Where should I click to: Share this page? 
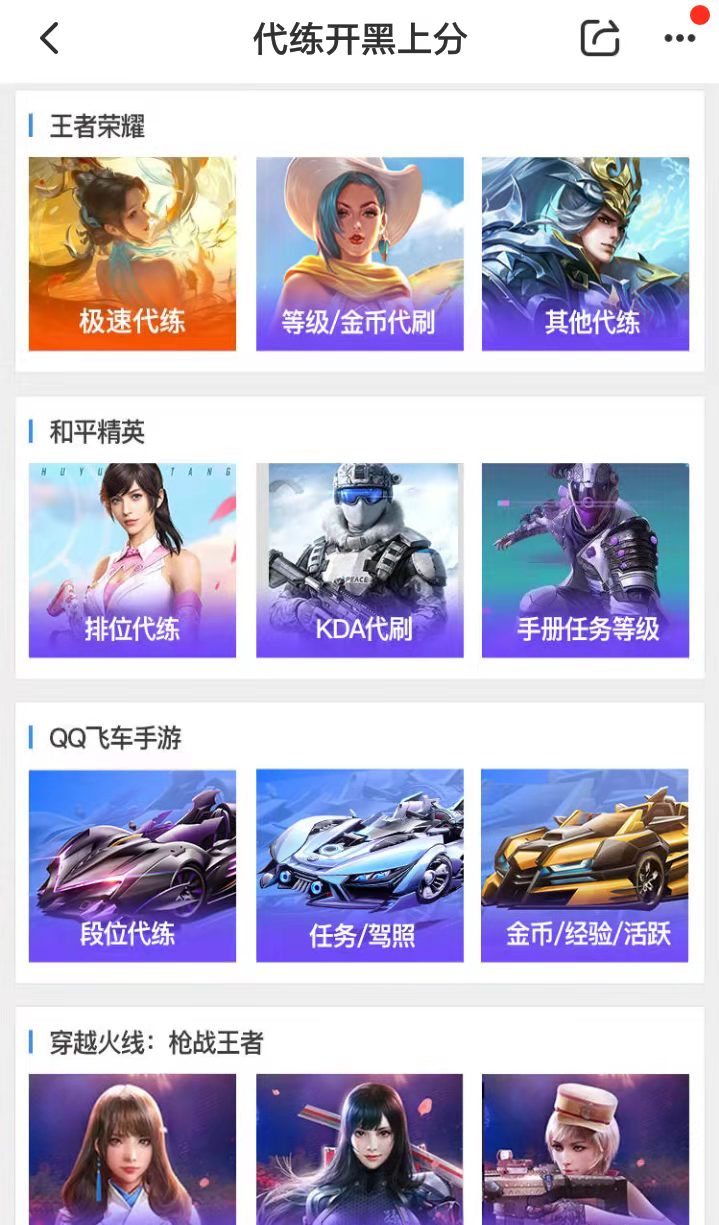click(600, 39)
